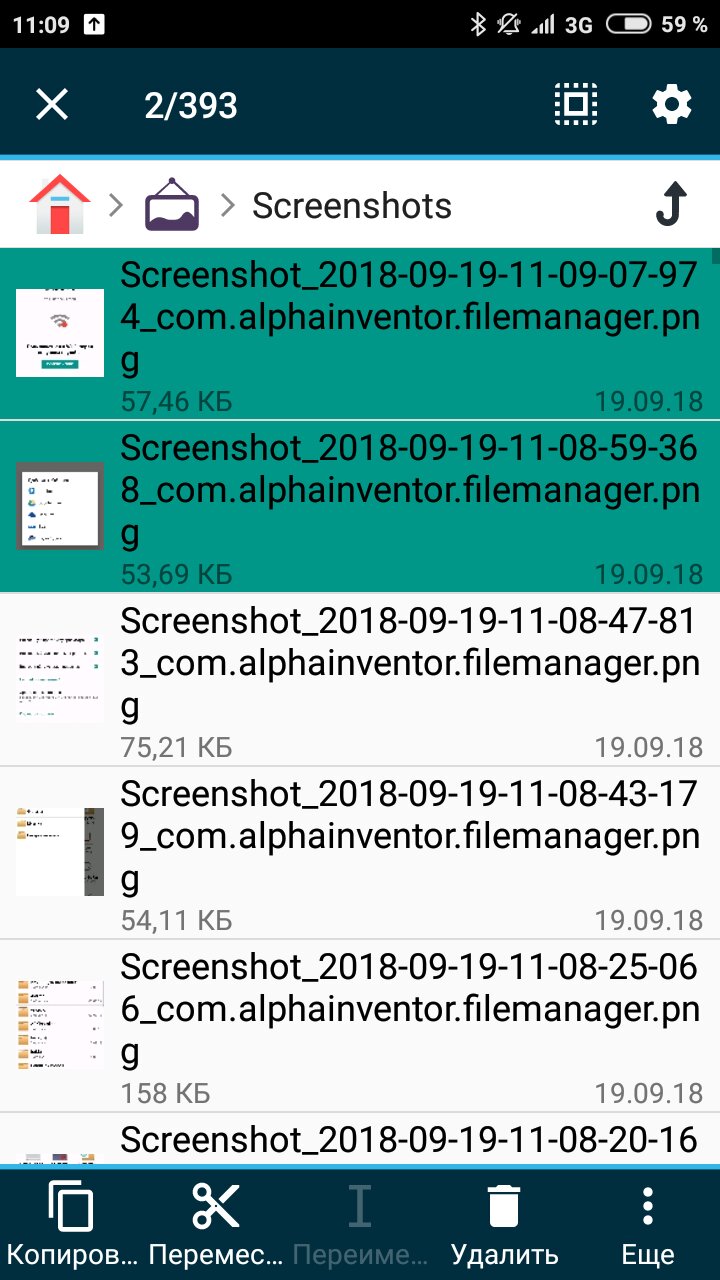720x1280 pixels.
Task: Open the Еще more options
Action: point(647,1224)
